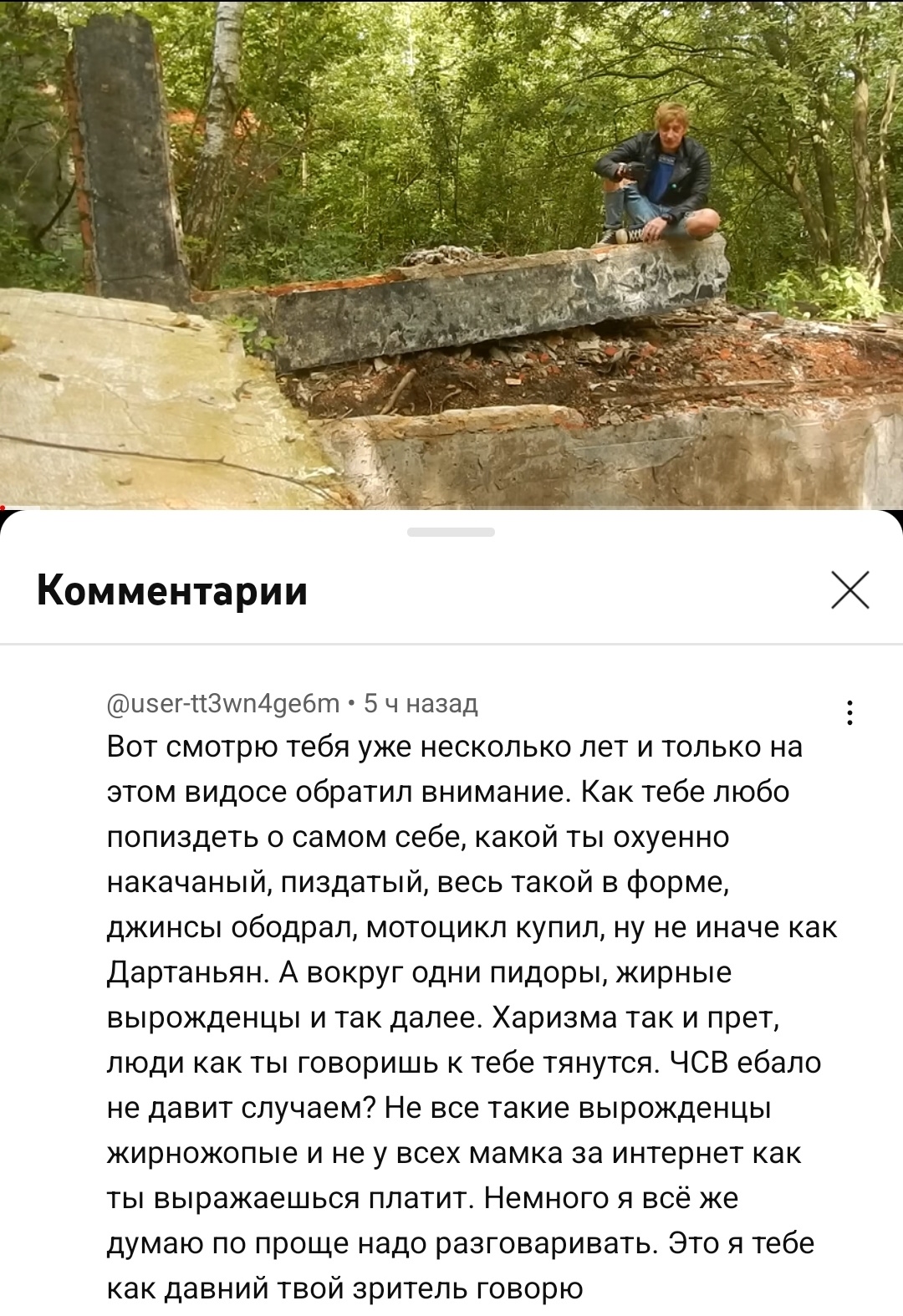Open the comment's three-dot options menu
Image resolution: width=903 pixels, height=1316 pixels.
(849, 712)
